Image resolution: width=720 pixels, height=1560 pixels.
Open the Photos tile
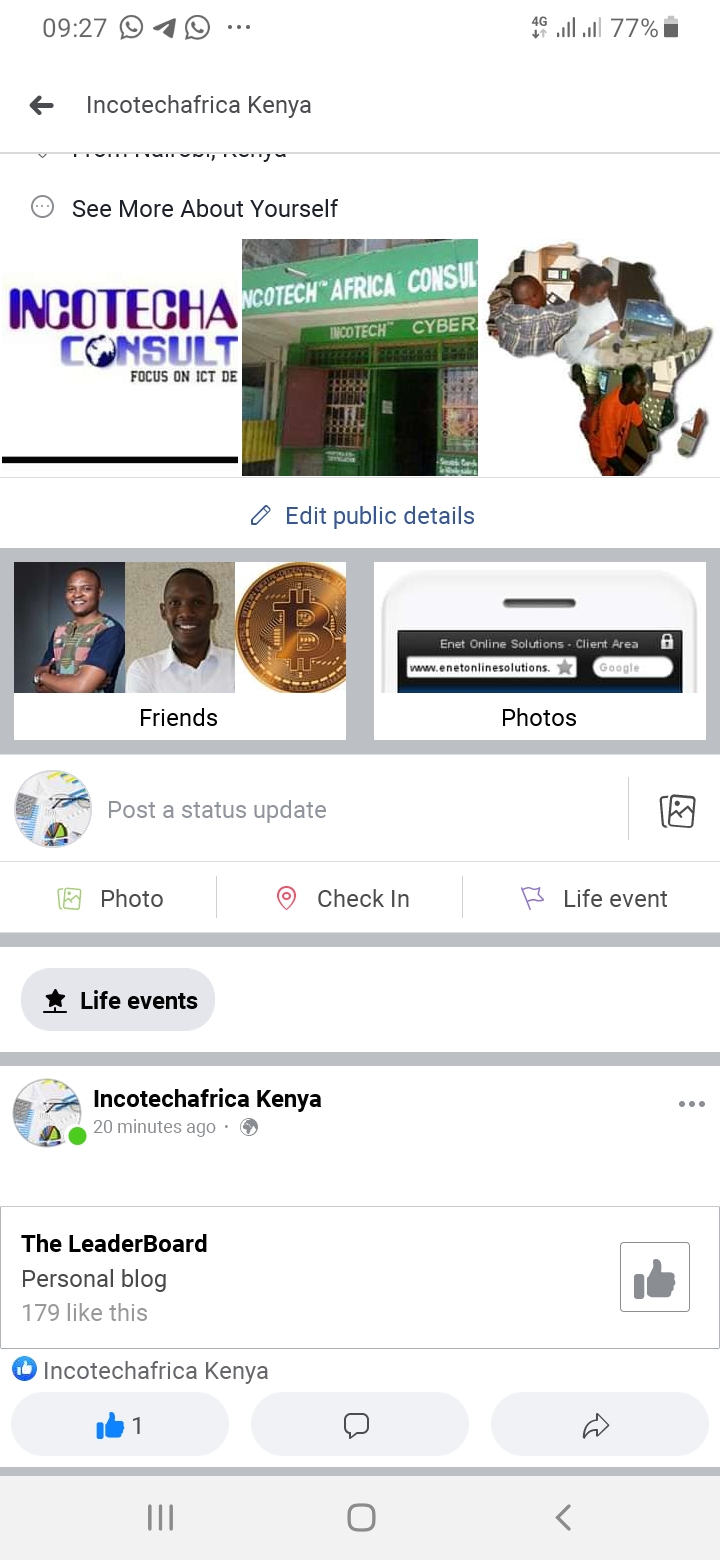click(x=539, y=650)
